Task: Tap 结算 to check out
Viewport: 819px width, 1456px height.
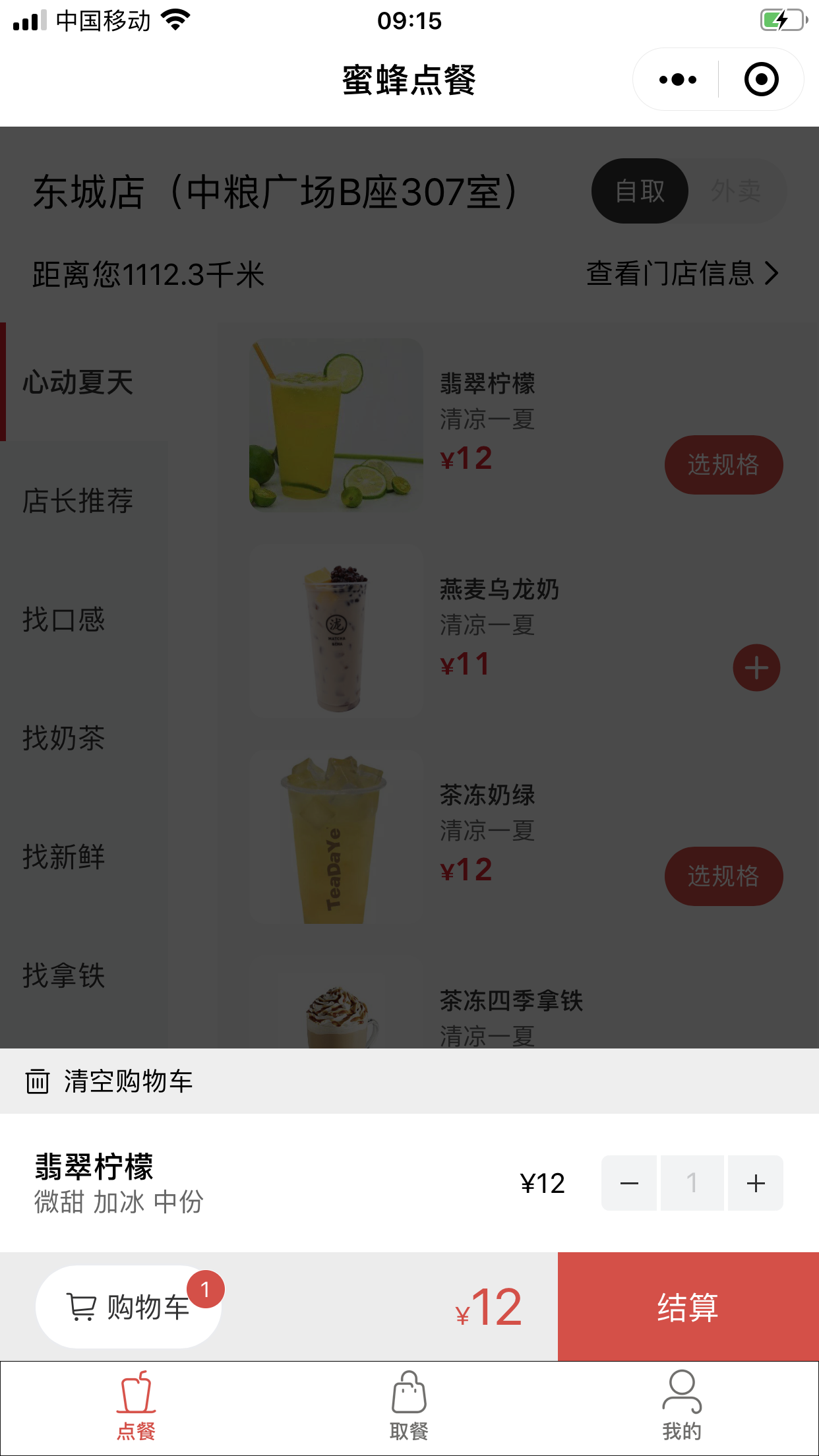Action: tap(688, 1307)
